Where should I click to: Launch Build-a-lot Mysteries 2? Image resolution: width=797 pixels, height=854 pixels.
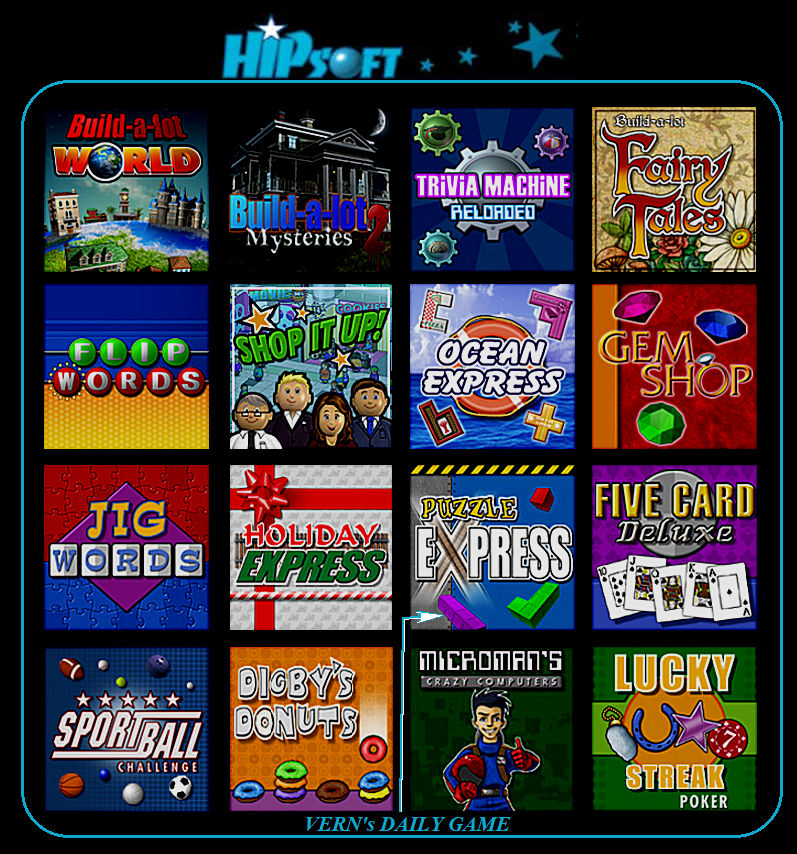310,190
